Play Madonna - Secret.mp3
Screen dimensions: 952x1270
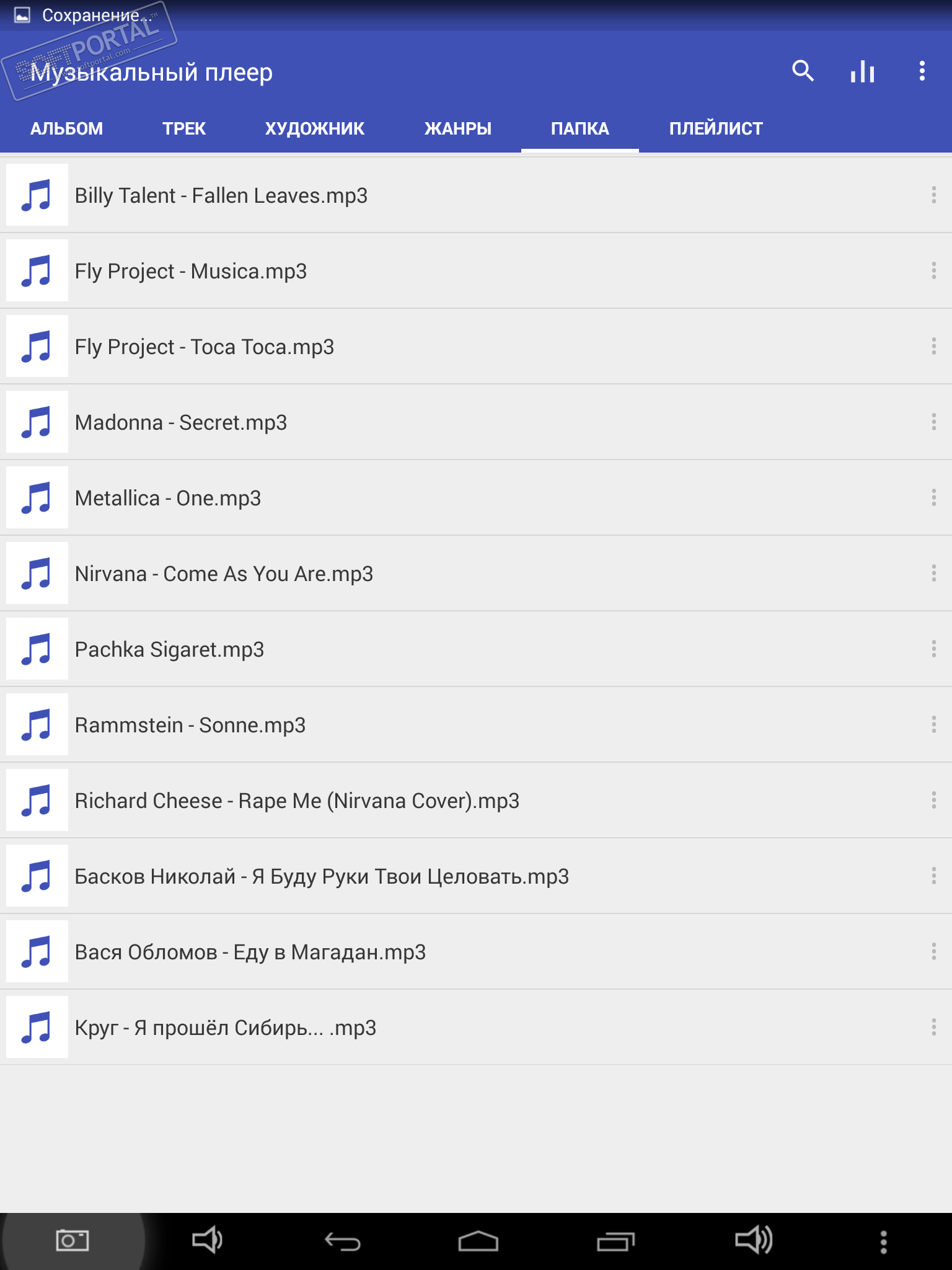tap(181, 423)
